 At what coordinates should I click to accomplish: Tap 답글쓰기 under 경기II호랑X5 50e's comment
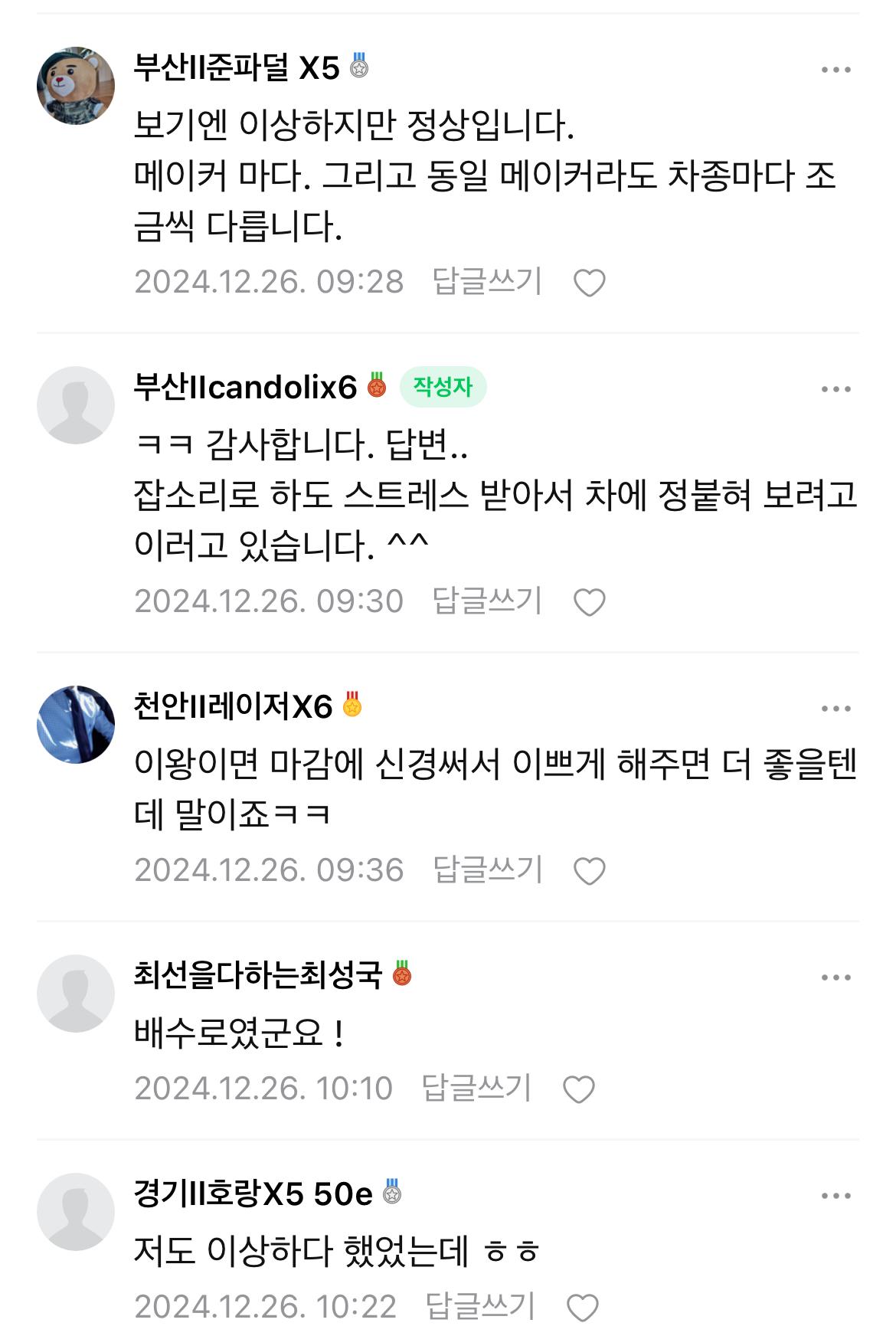[479, 1306]
